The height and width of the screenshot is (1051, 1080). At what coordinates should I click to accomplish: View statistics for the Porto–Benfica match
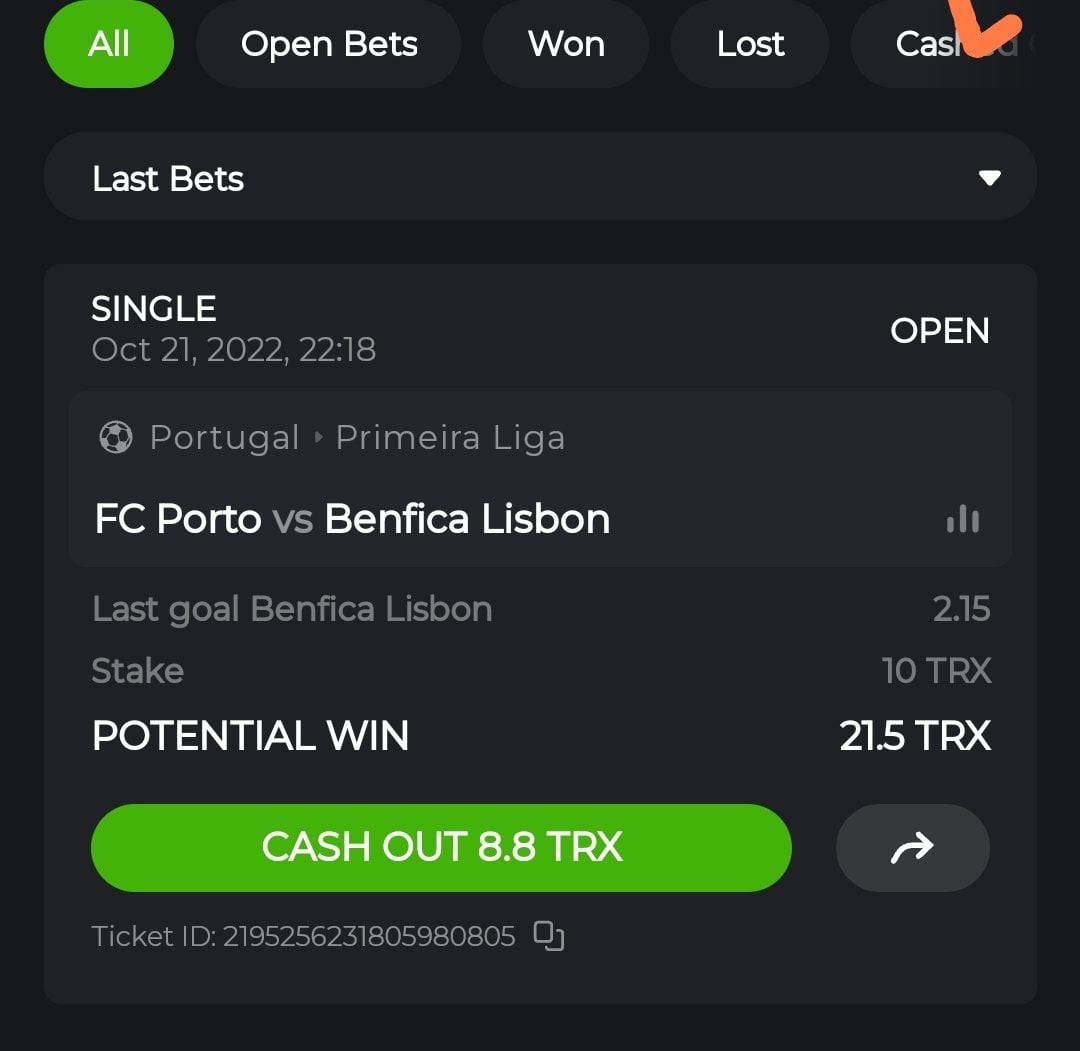[962, 519]
